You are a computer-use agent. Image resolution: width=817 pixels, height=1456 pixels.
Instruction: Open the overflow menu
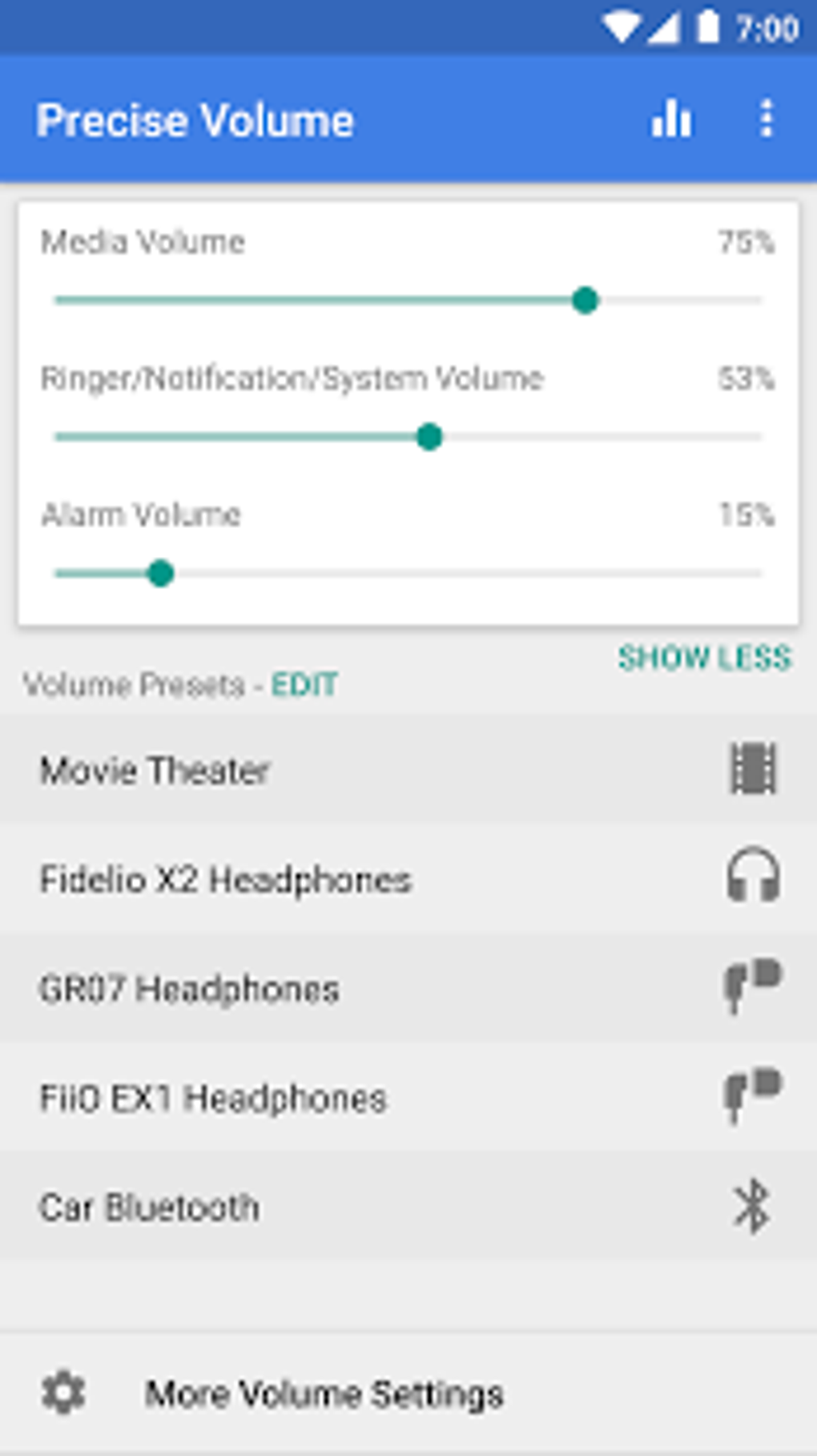(767, 119)
